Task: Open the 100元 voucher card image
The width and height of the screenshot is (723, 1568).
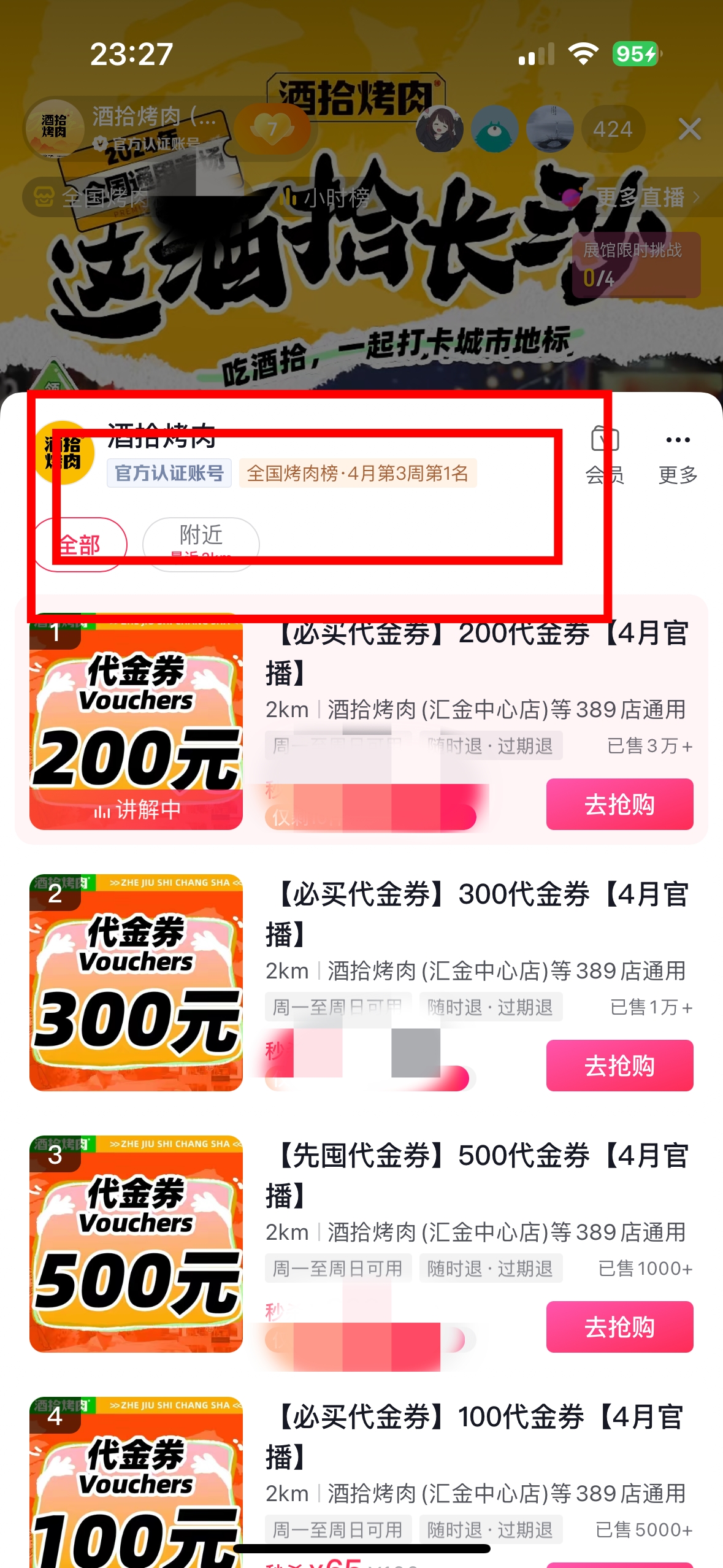Action: point(136,1485)
